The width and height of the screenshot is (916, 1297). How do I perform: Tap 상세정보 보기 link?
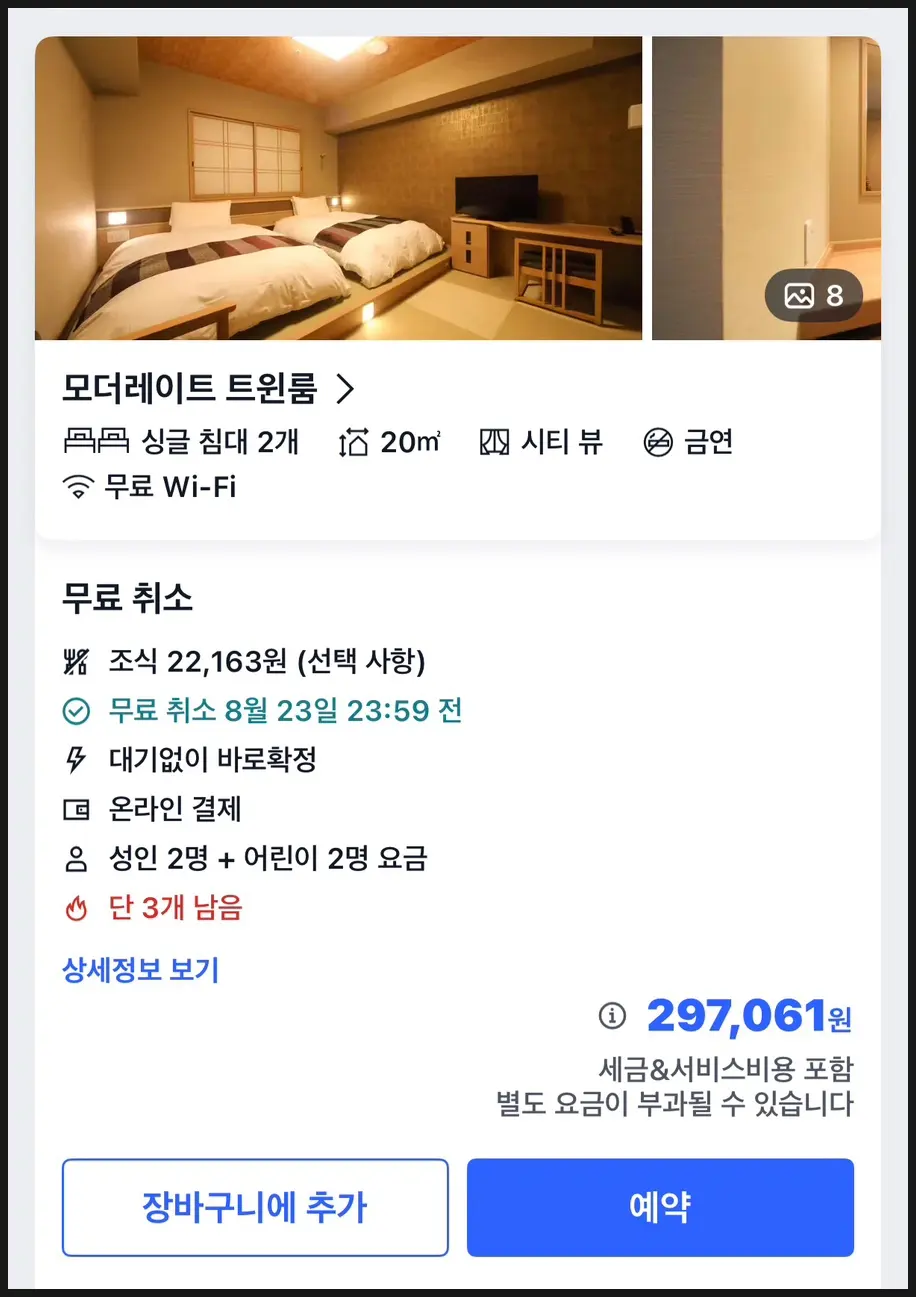click(140, 969)
